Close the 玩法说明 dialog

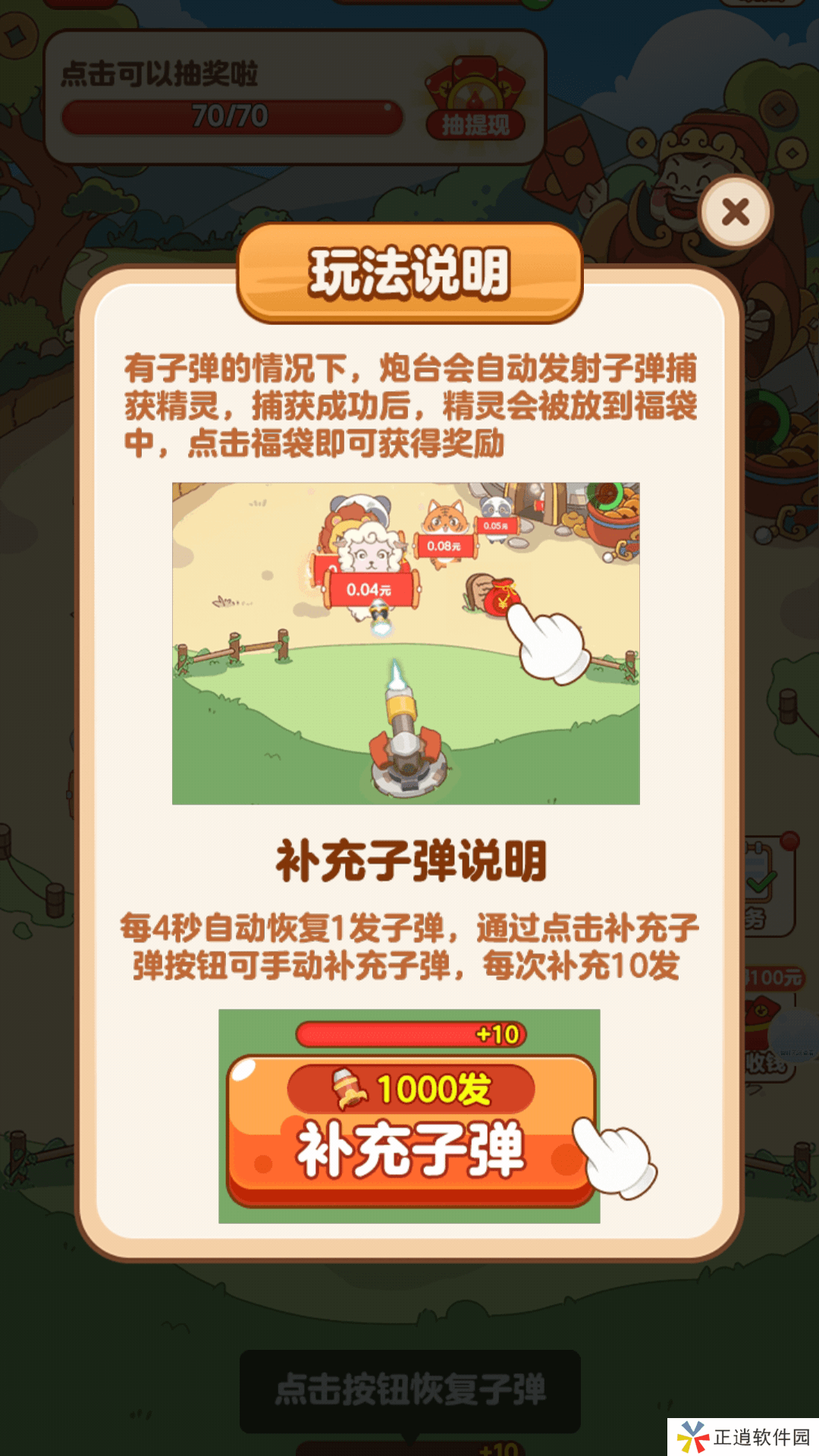[735, 212]
